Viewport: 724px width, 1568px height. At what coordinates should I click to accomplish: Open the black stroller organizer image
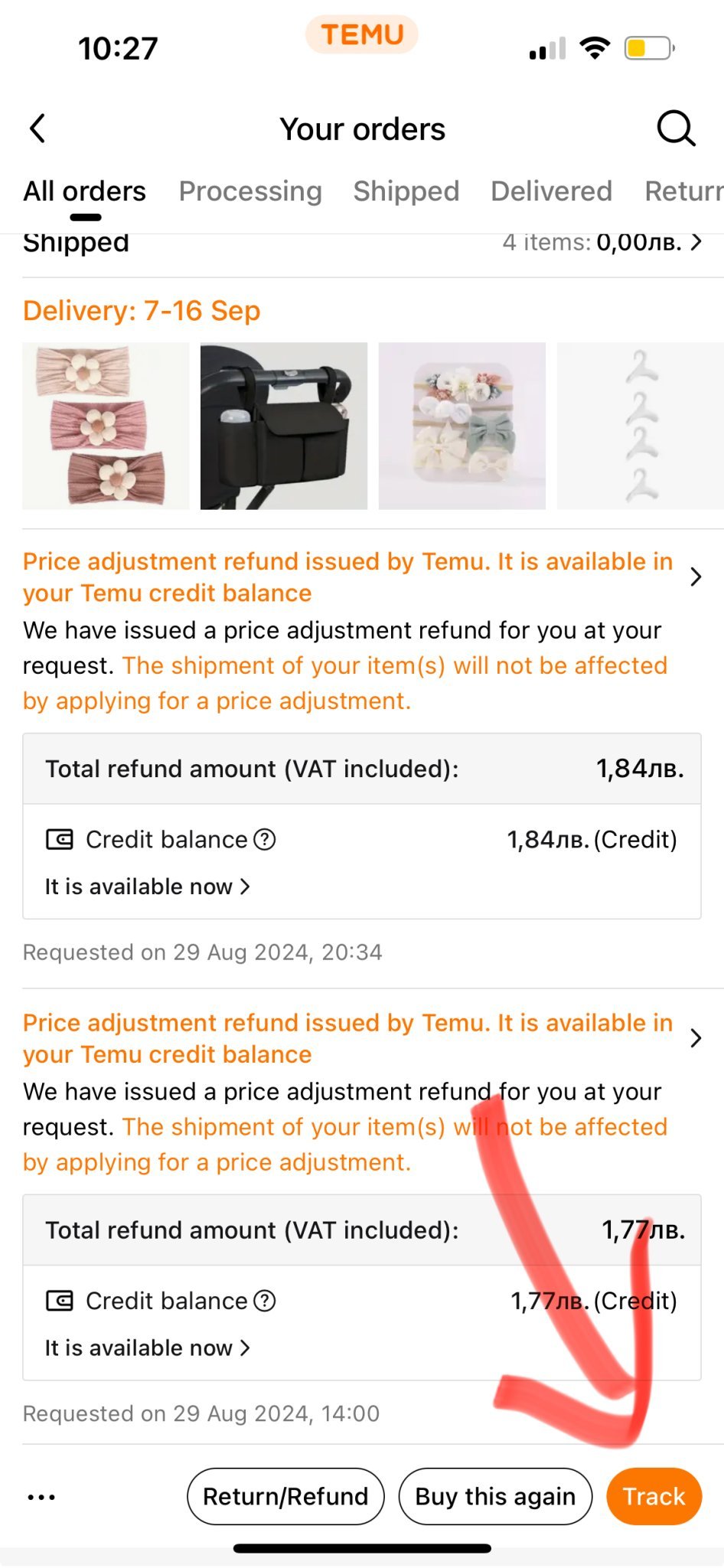pos(284,426)
